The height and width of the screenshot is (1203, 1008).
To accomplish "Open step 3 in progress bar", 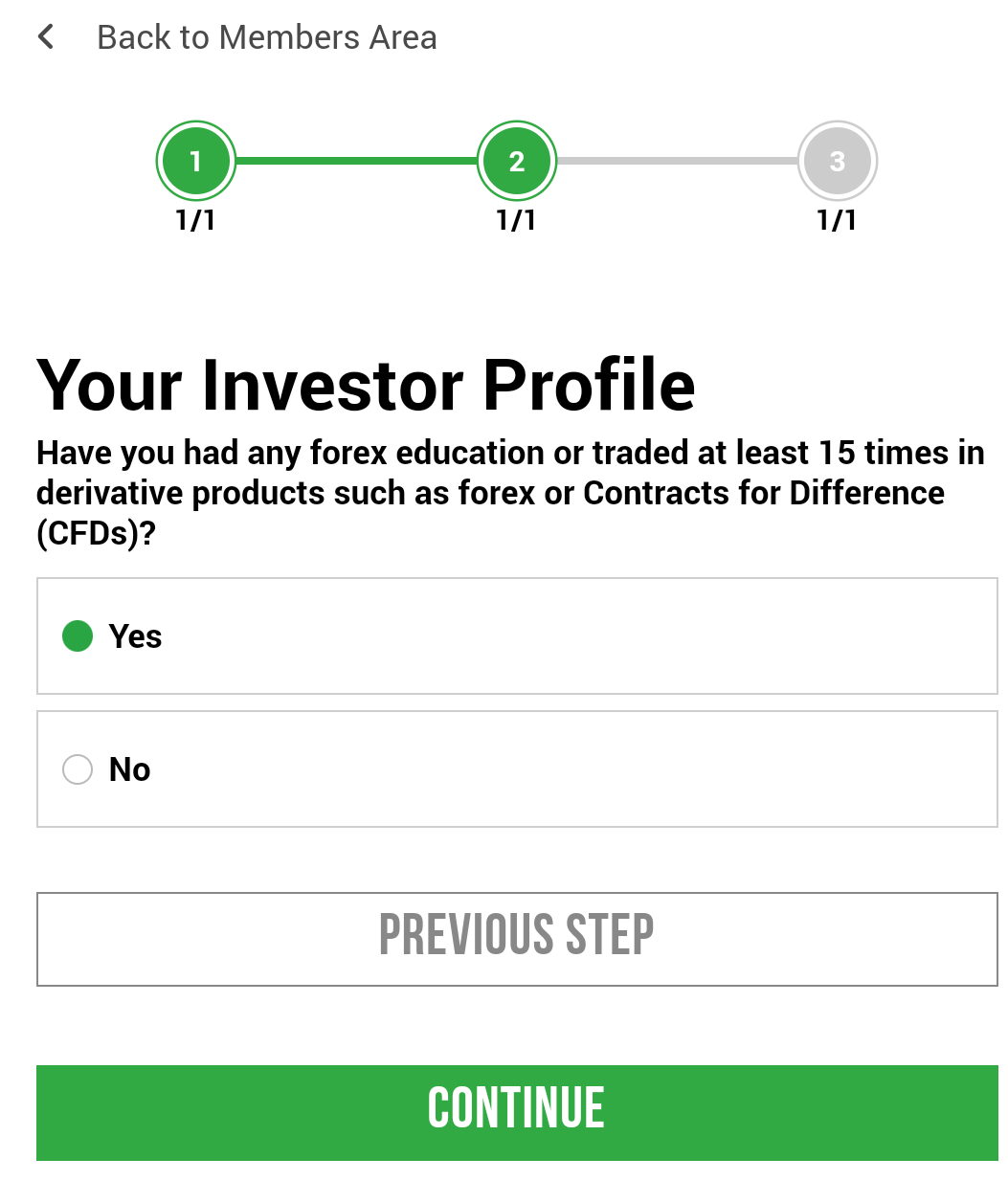I will (838, 161).
